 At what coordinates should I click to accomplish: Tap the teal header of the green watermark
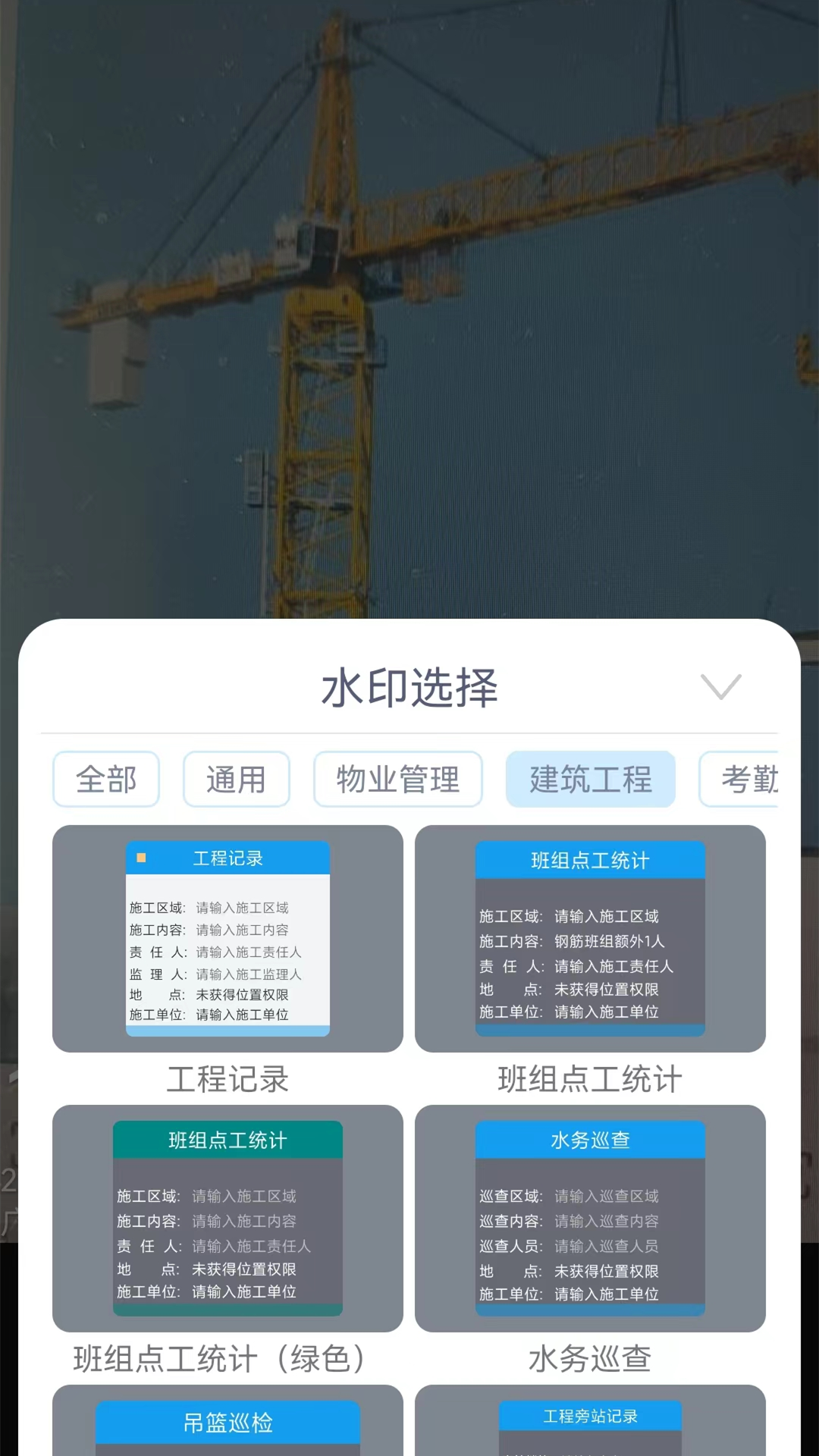coord(227,1139)
